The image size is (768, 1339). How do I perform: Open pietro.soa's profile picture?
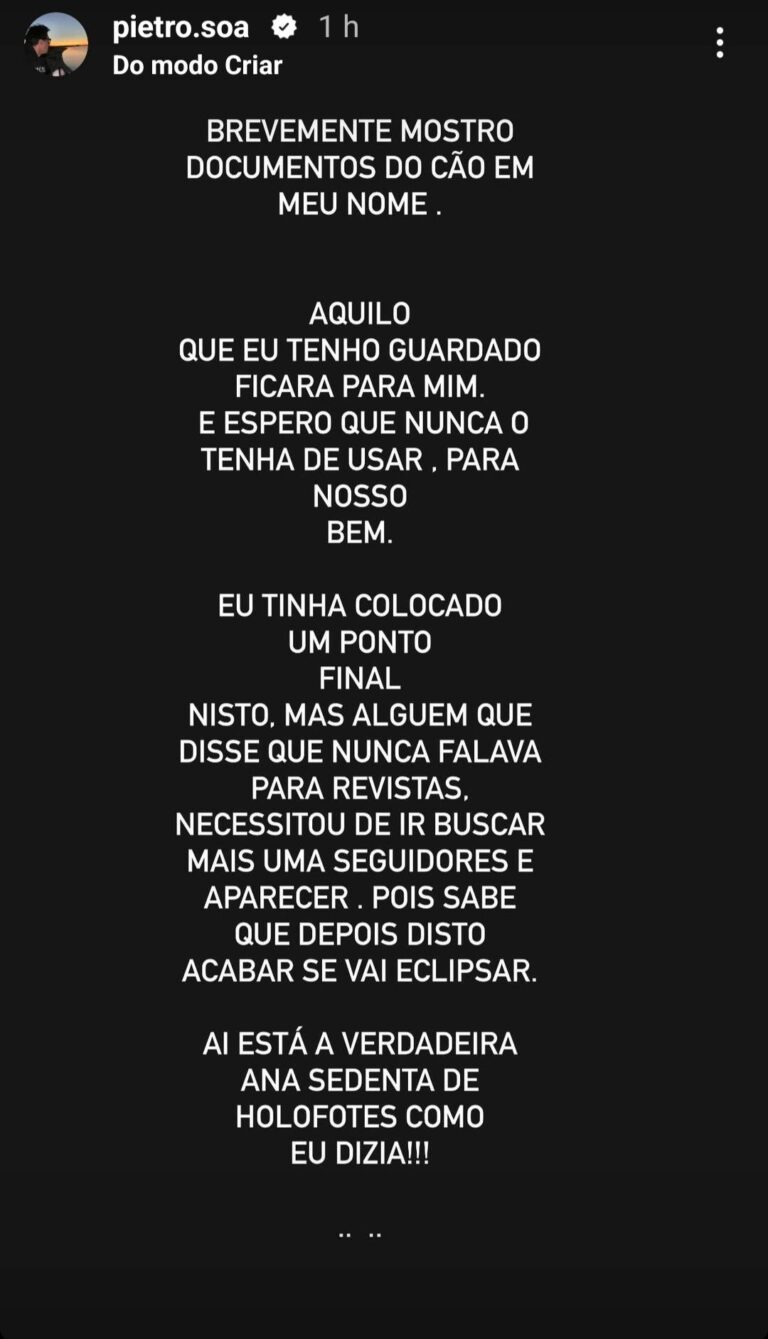(x=56, y=45)
